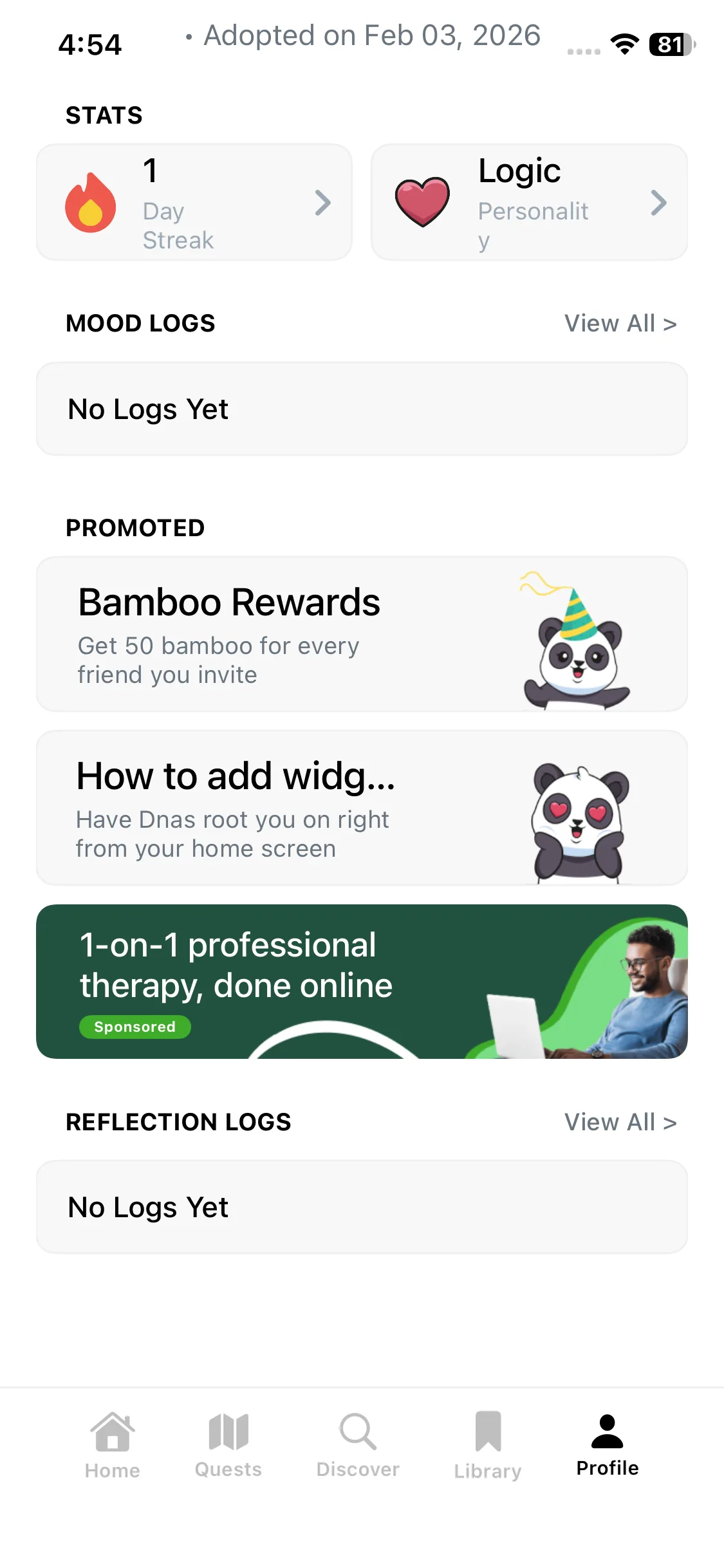View all reflection logs
The width and height of the screenshot is (724, 1568).
click(620, 1122)
